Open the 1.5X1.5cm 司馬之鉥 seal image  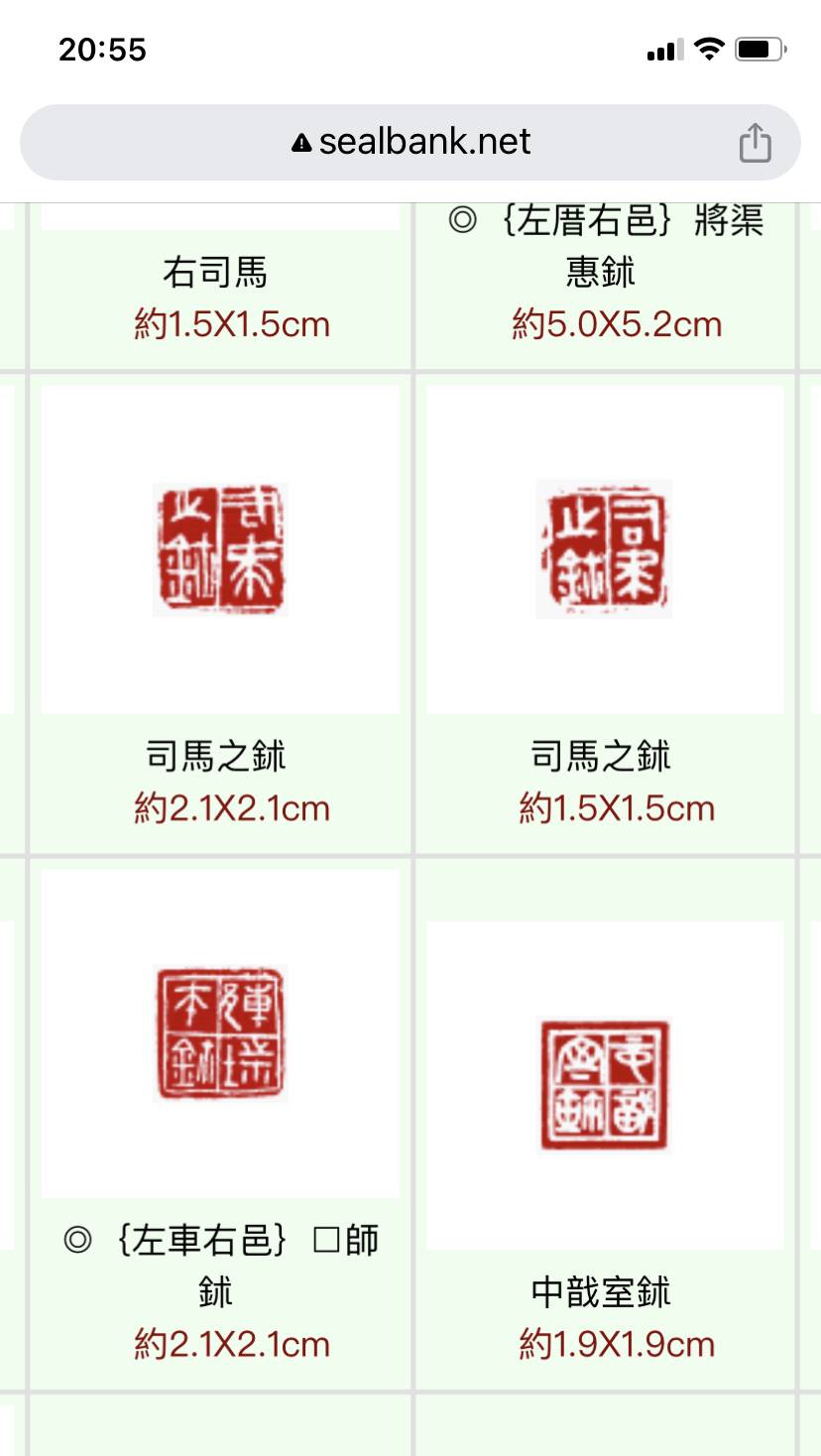[x=605, y=549]
